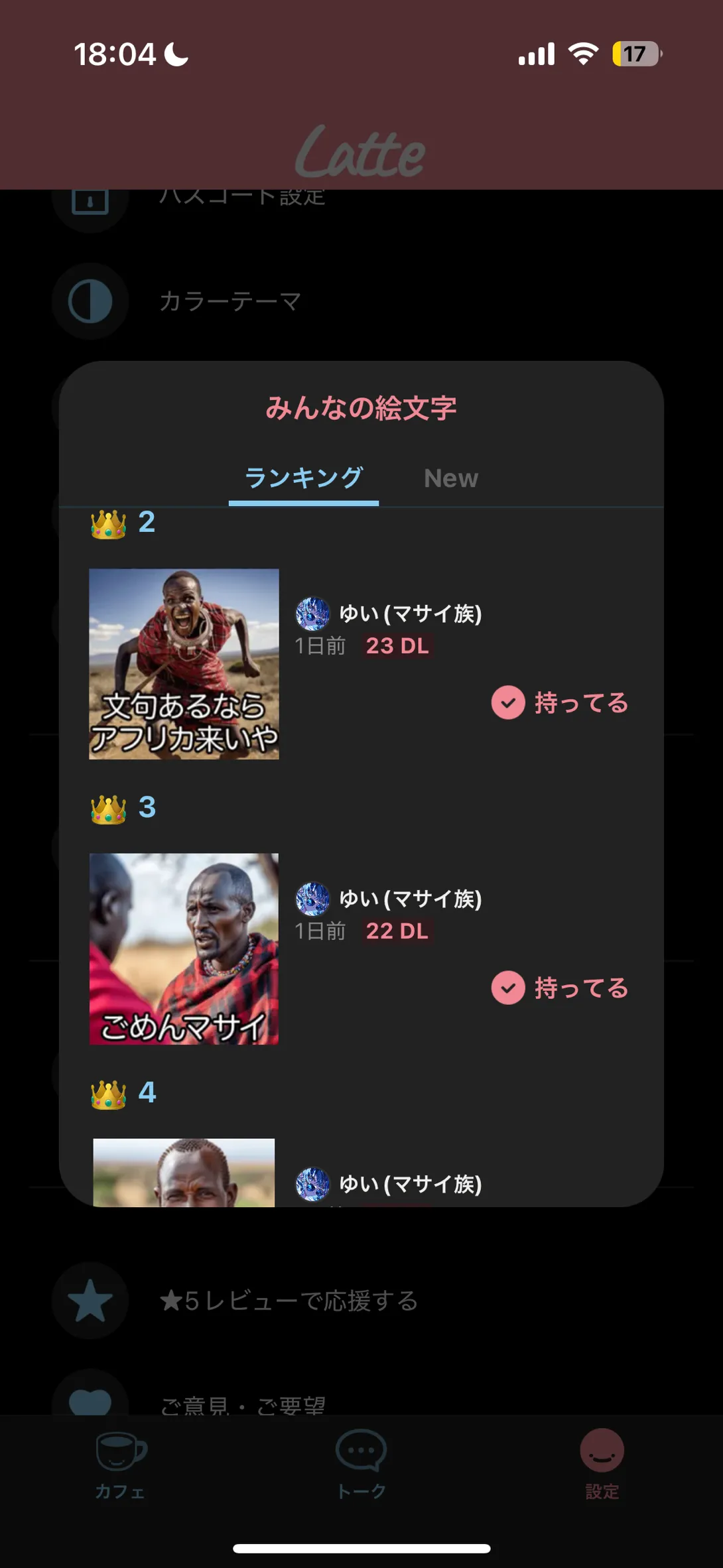Tap 持ってる button for rank 2 emoji
The height and width of the screenshot is (1568, 723).
pos(560,703)
